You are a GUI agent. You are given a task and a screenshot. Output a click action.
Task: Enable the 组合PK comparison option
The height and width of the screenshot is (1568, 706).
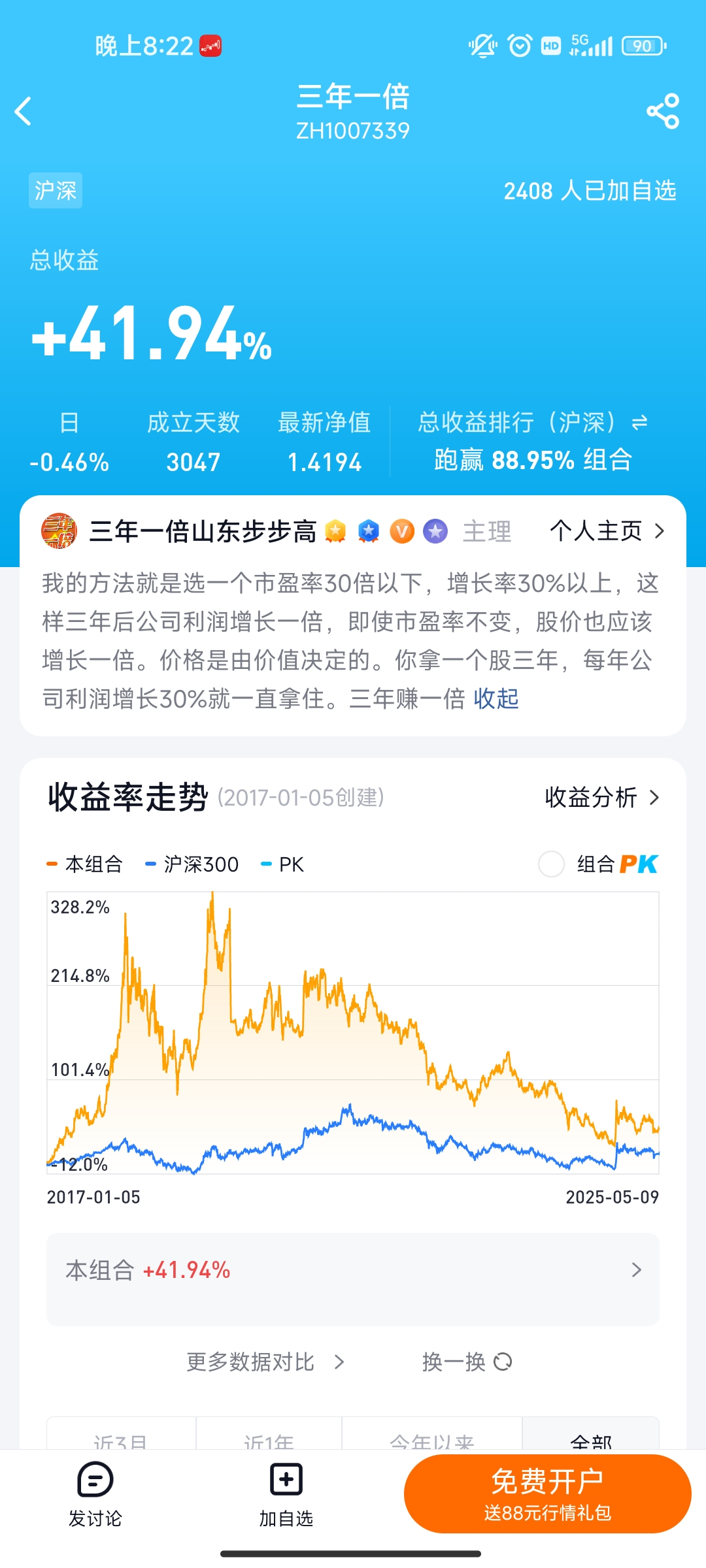coord(551,864)
